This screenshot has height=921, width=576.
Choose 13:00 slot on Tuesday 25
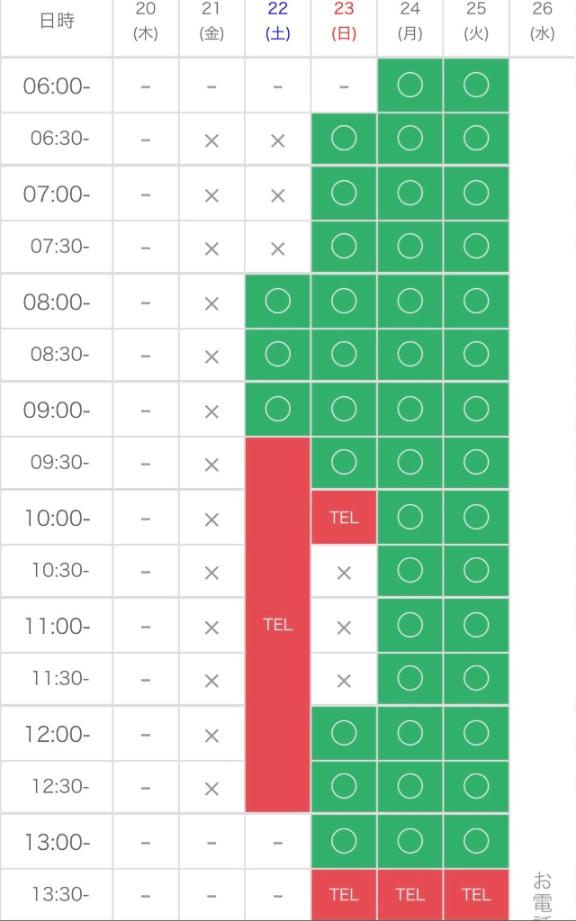pyautogui.click(x=476, y=841)
